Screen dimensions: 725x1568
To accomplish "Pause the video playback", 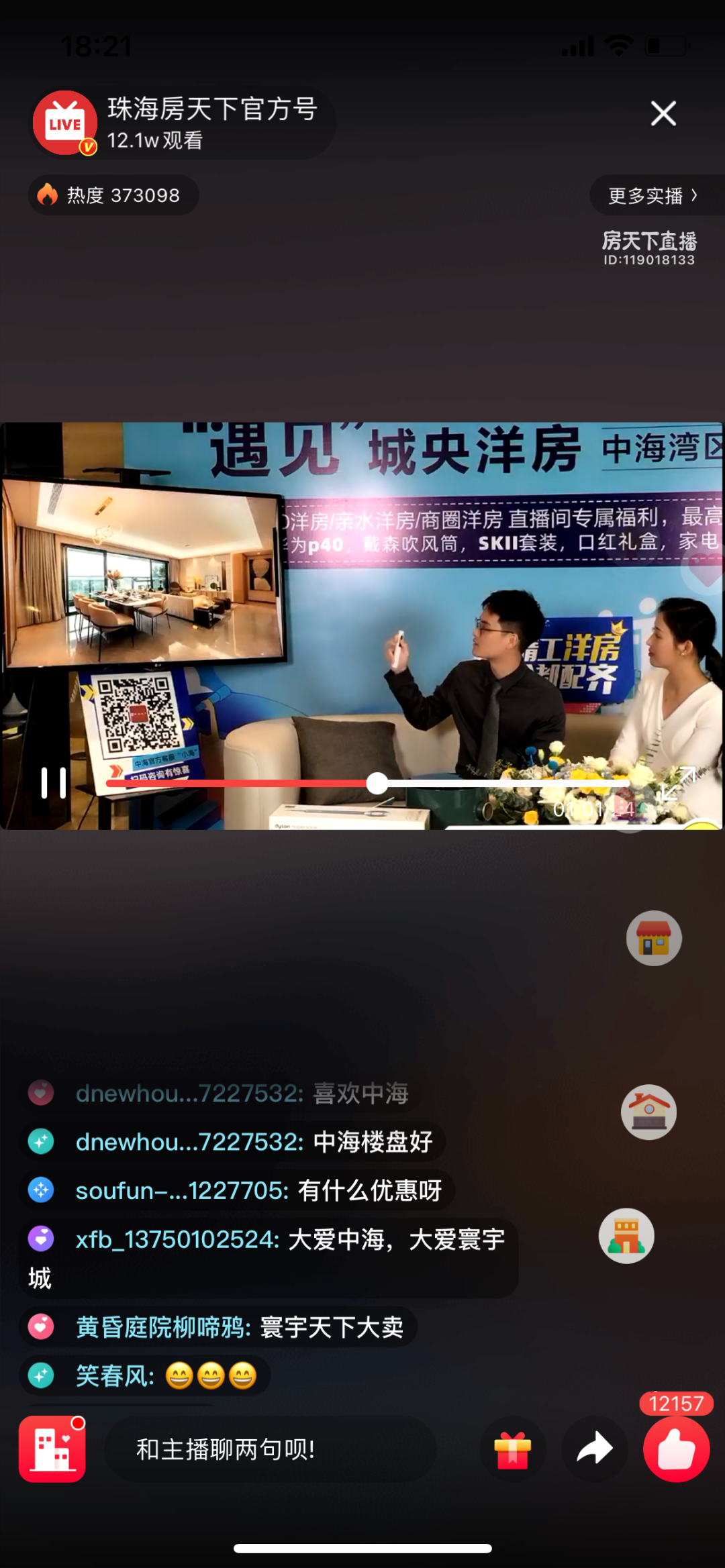I will click(x=54, y=782).
